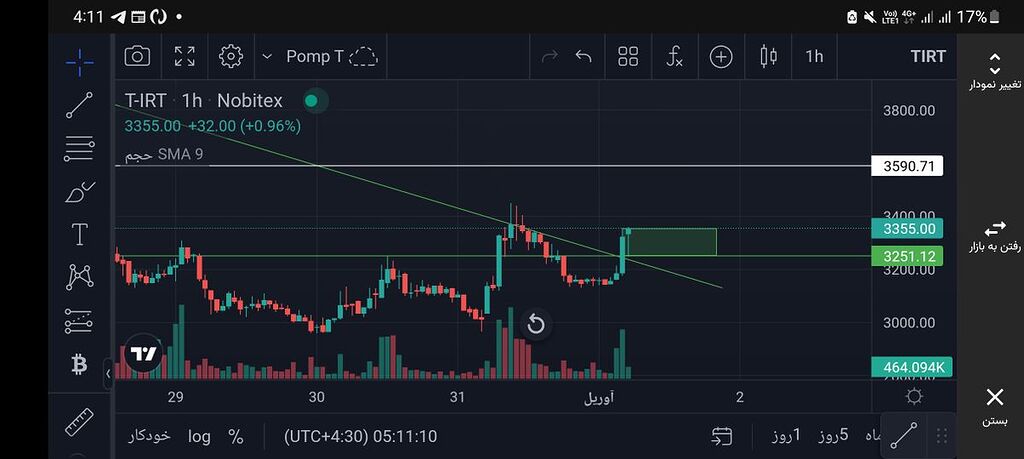Open the TIRT symbol search
This screenshot has width=1024, height=459.
click(927, 56)
